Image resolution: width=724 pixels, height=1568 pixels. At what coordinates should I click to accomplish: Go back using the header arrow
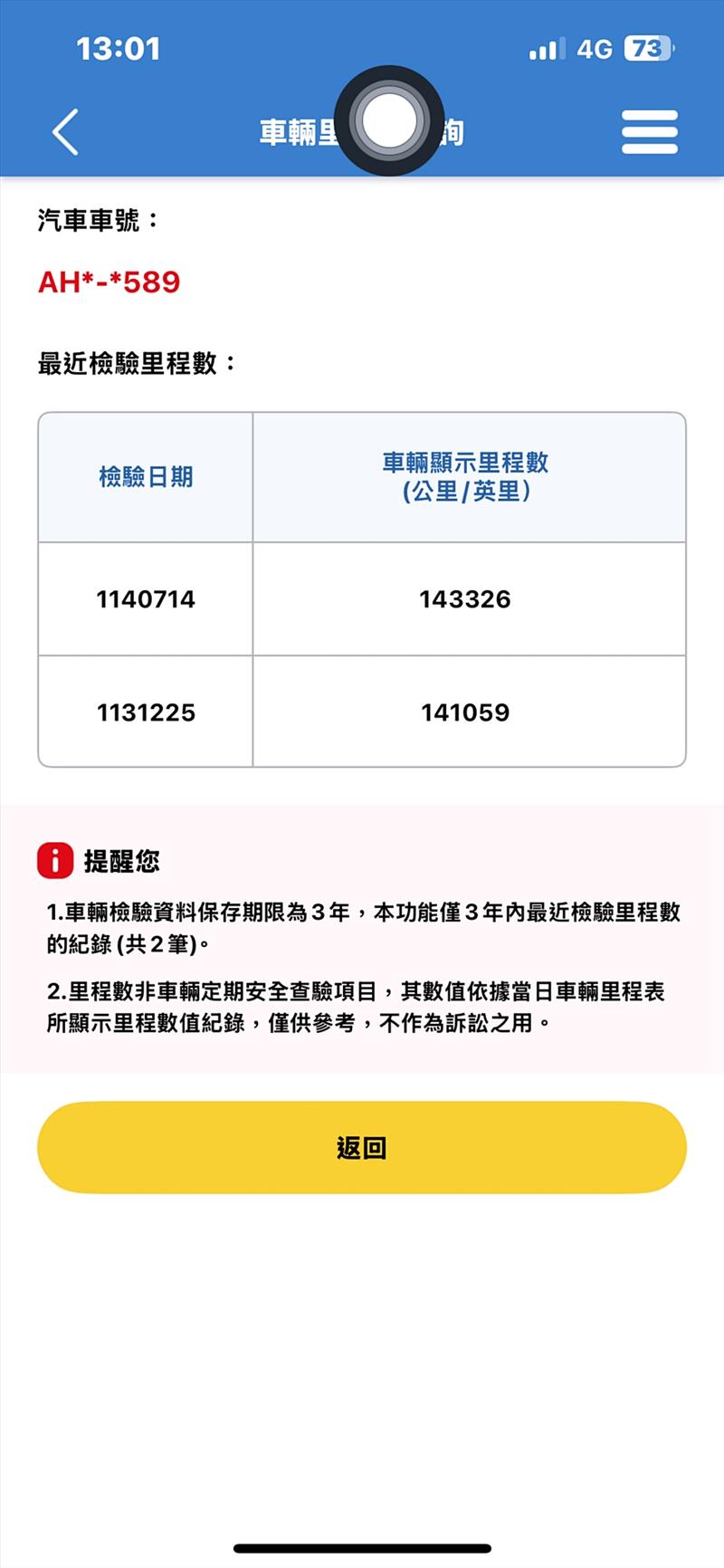tap(65, 132)
